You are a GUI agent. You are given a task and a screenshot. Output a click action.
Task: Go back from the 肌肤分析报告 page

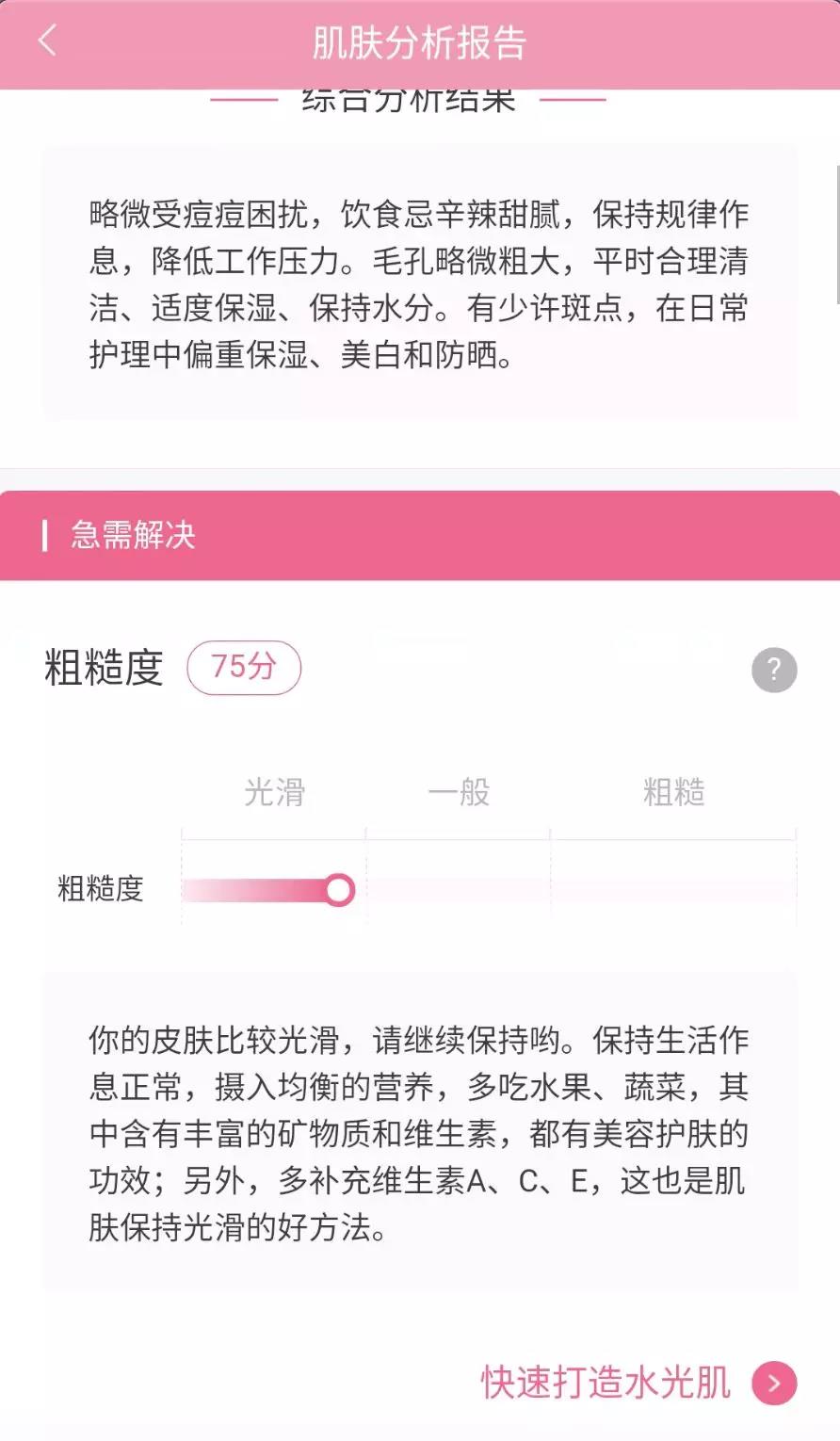pos(47,41)
